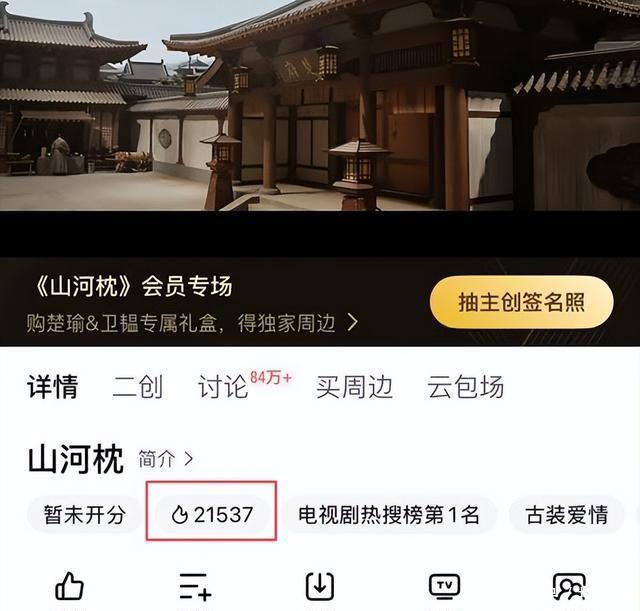Switch to the 买周边 tab

(x=354, y=387)
